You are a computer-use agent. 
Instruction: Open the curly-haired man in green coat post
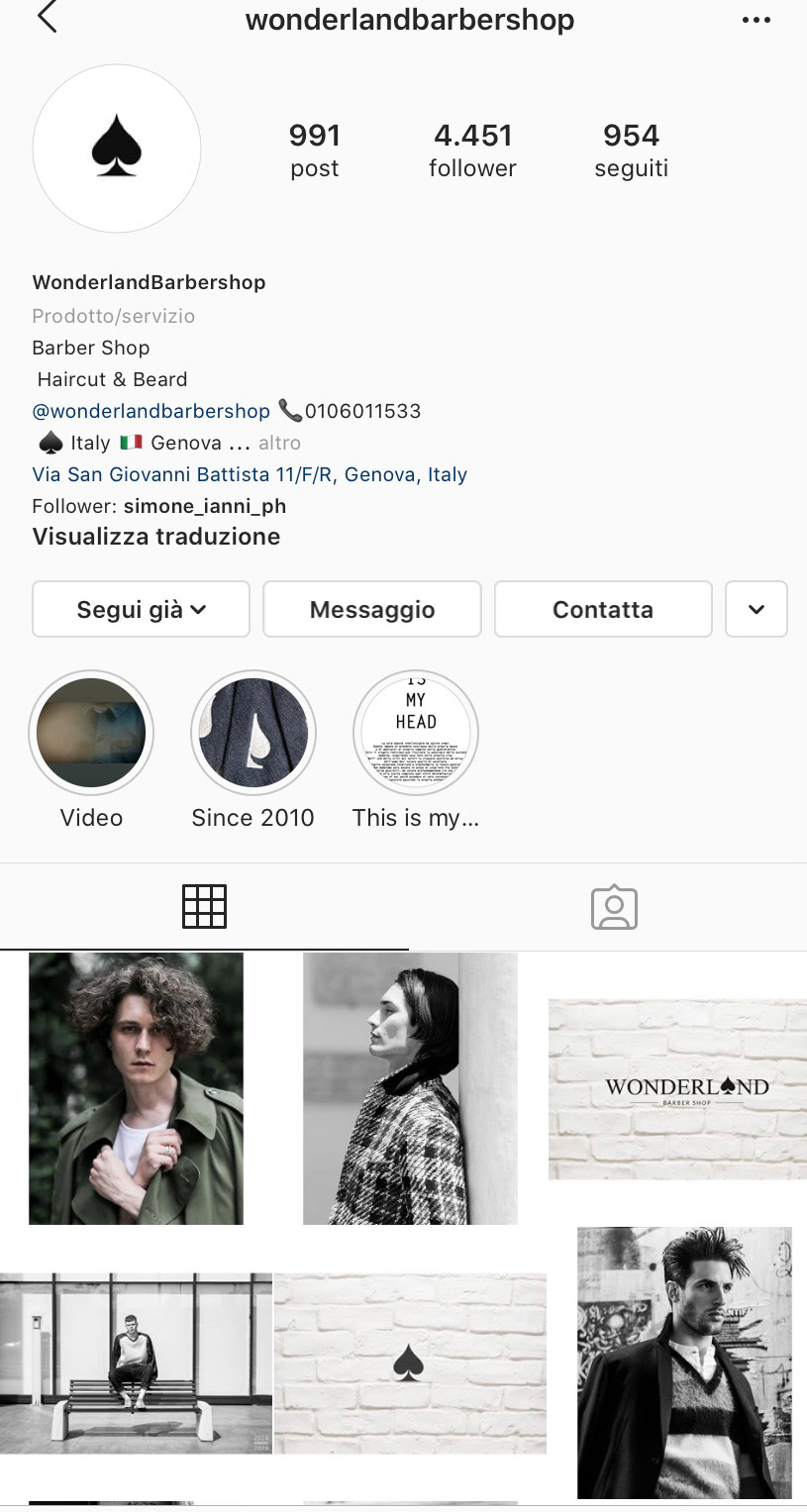click(136, 1088)
